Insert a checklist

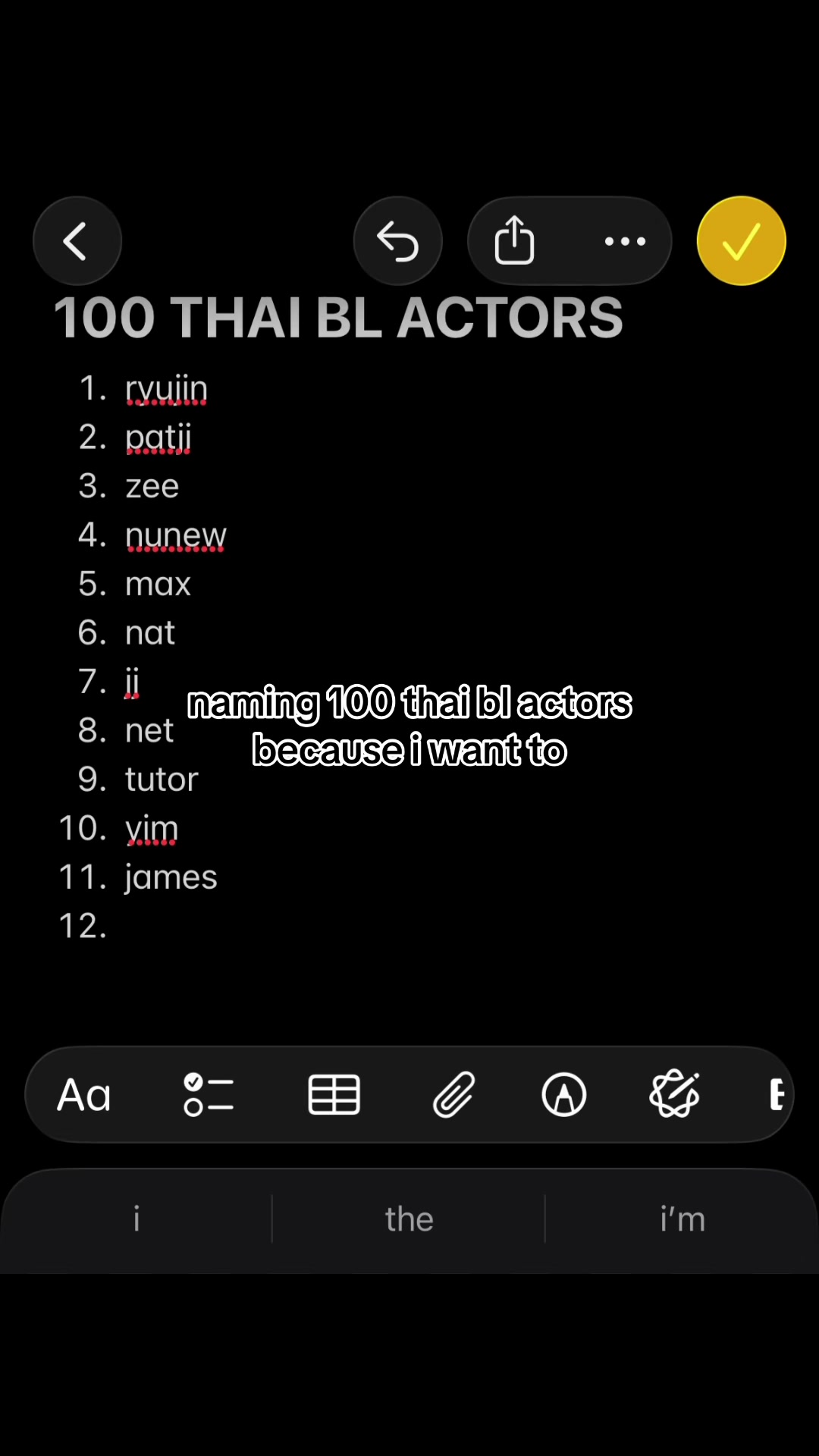click(209, 1095)
